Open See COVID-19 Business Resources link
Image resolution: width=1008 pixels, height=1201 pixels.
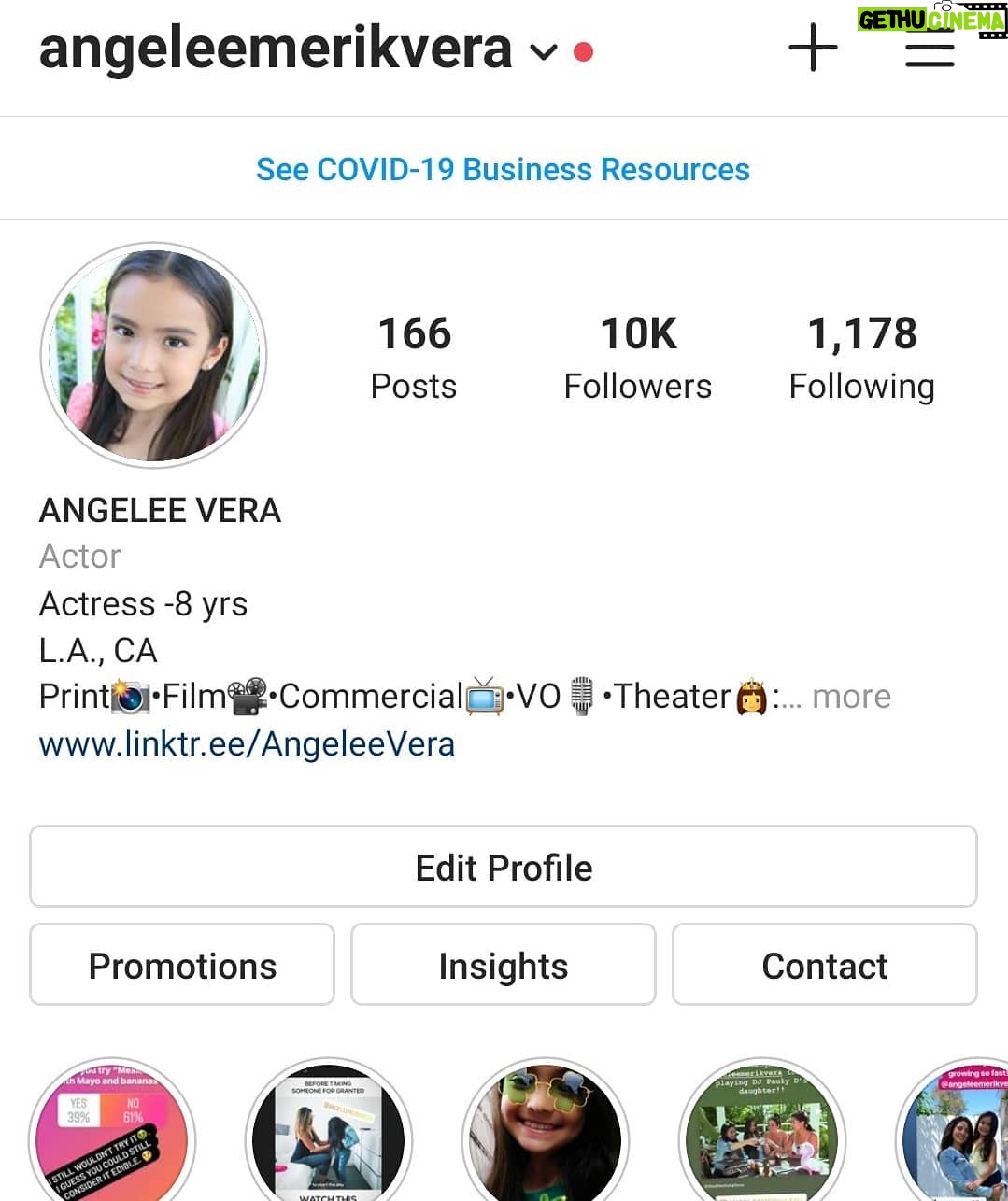click(503, 169)
